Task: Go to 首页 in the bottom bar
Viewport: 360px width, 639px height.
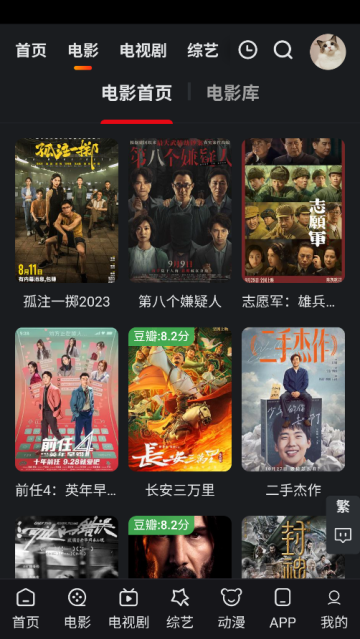Action: coord(26,608)
